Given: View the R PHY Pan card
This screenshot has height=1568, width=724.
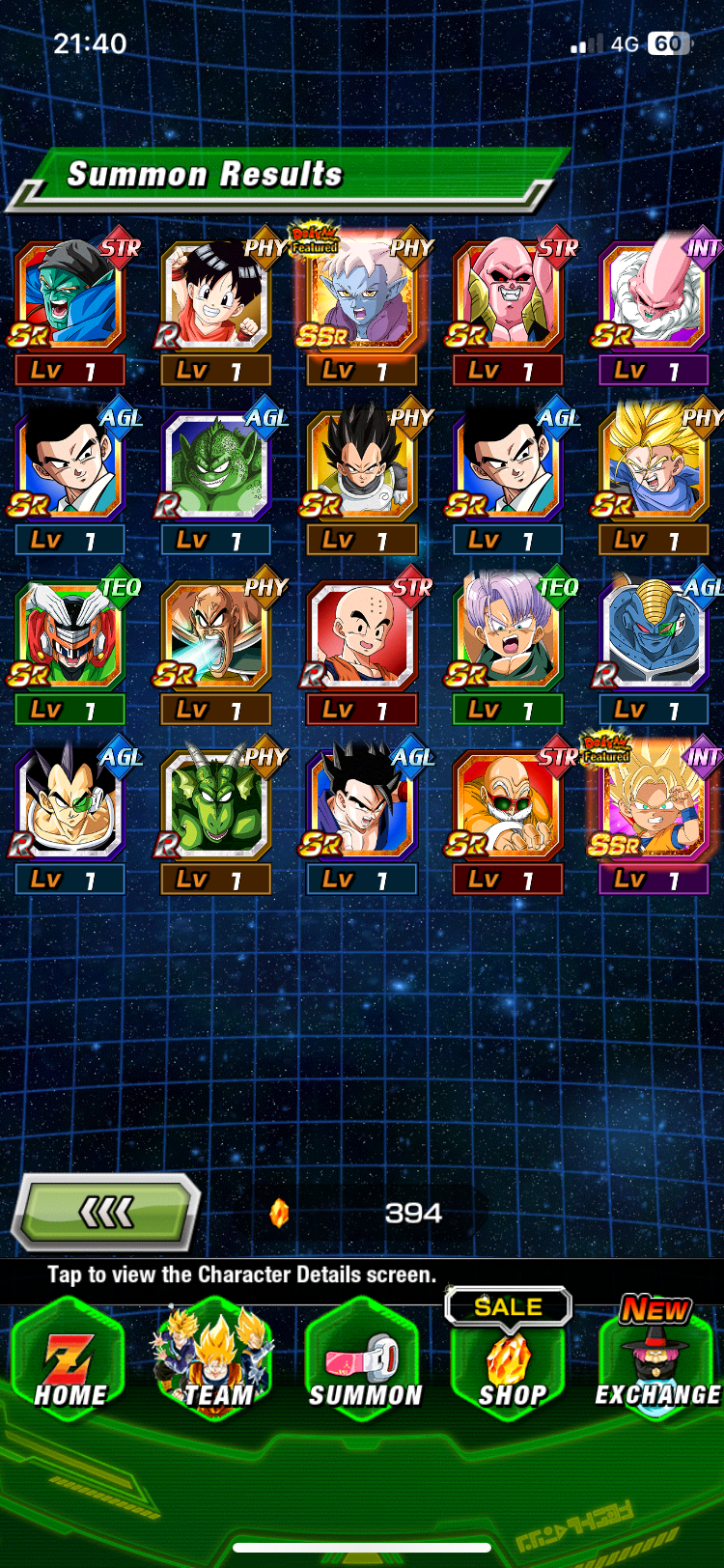Looking at the screenshot, I should (216, 295).
